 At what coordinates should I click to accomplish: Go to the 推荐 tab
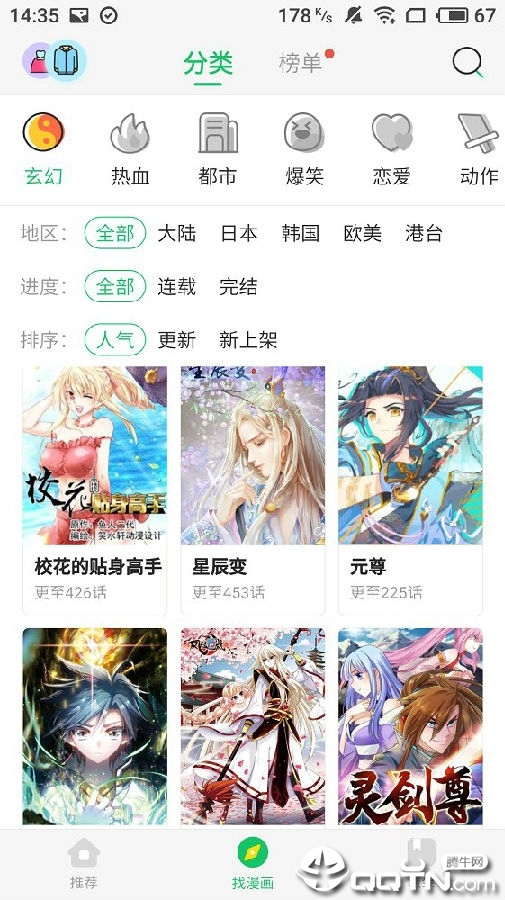tap(84, 864)
